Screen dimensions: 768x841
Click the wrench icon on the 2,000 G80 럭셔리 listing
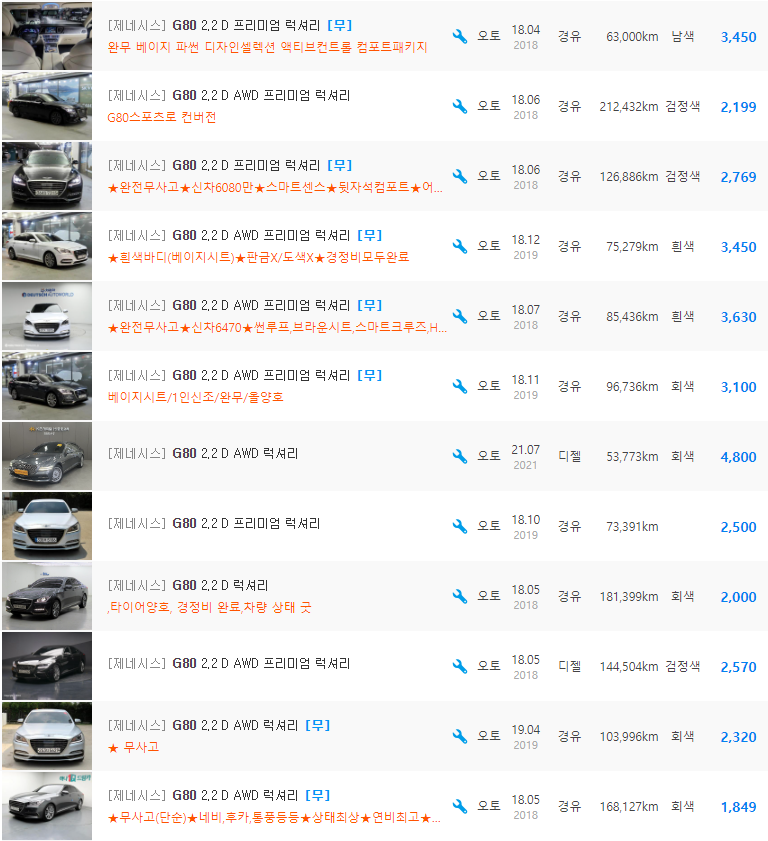[x=460, y=595]
